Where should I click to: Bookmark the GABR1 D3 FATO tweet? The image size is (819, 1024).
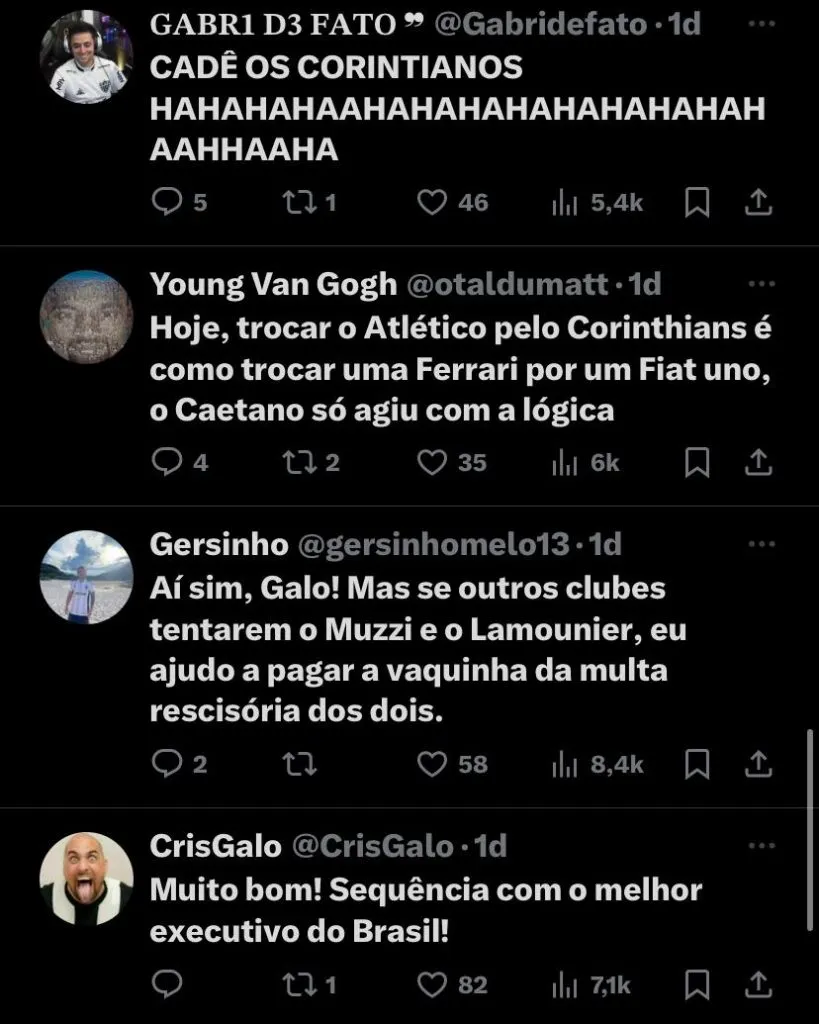[697, 203]
